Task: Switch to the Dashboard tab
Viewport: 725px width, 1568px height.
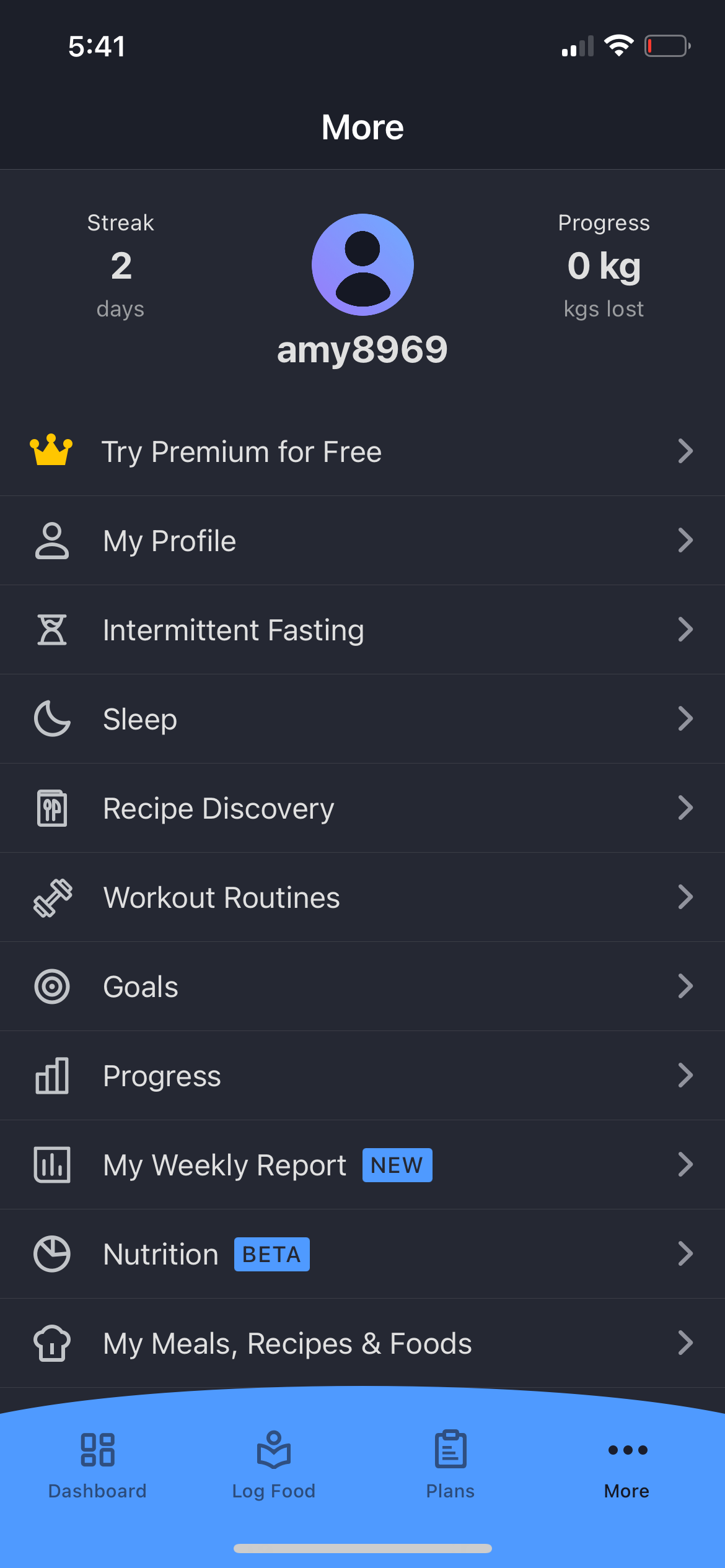Action: pyautogui.click(x=97, y=1468)
